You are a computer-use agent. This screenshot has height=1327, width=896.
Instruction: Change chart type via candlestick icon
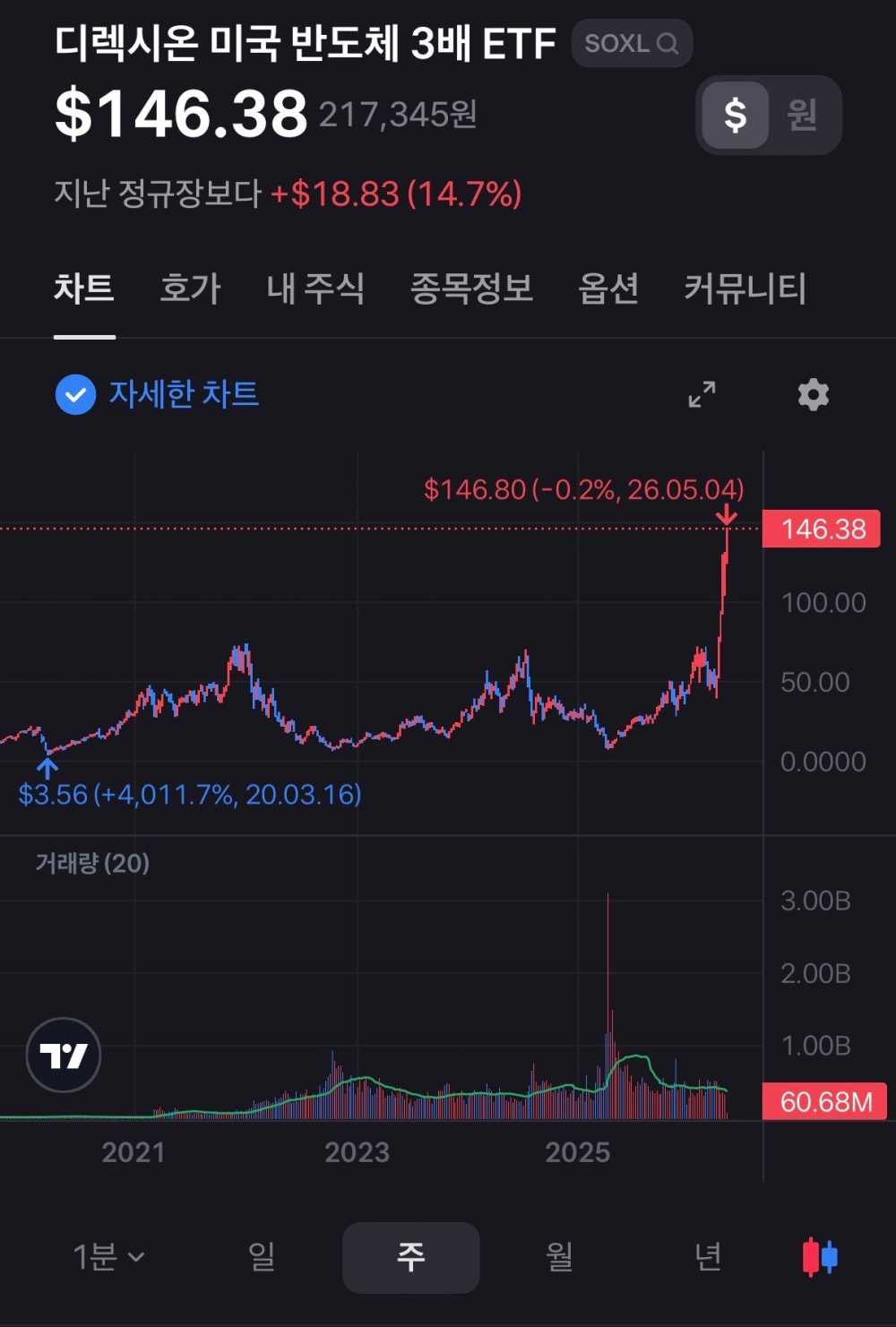tap(820, 1257)
